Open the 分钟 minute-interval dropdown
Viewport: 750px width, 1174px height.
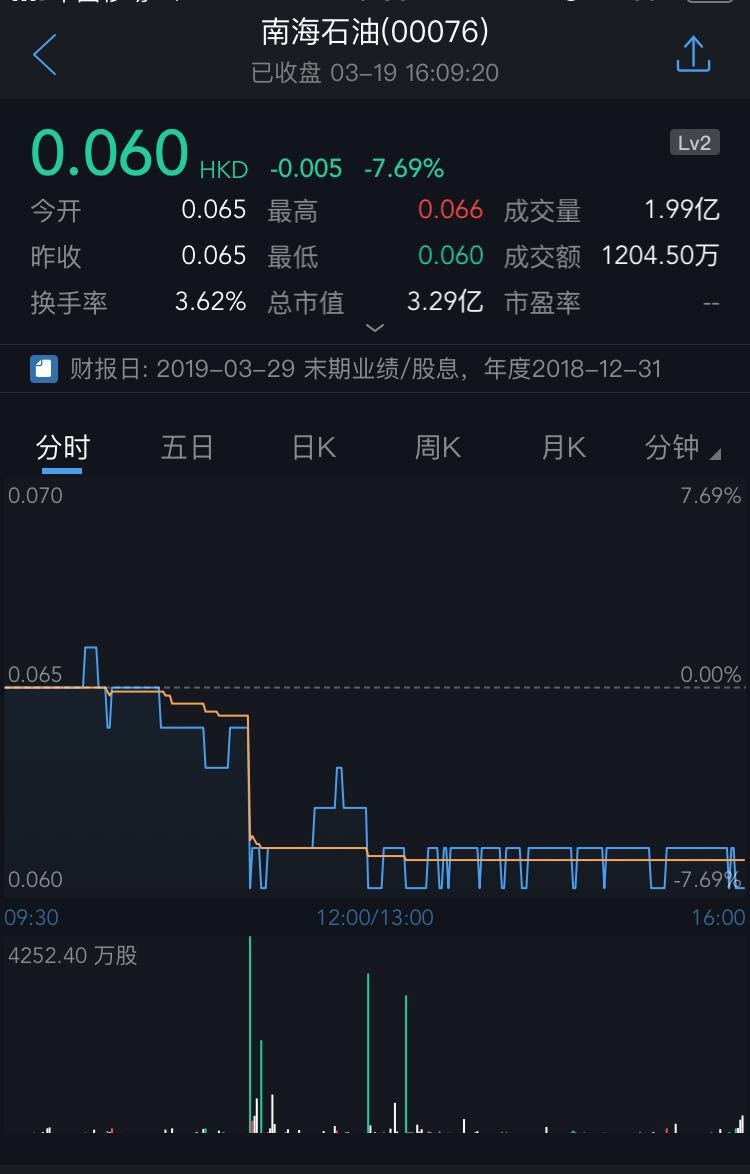682,448
